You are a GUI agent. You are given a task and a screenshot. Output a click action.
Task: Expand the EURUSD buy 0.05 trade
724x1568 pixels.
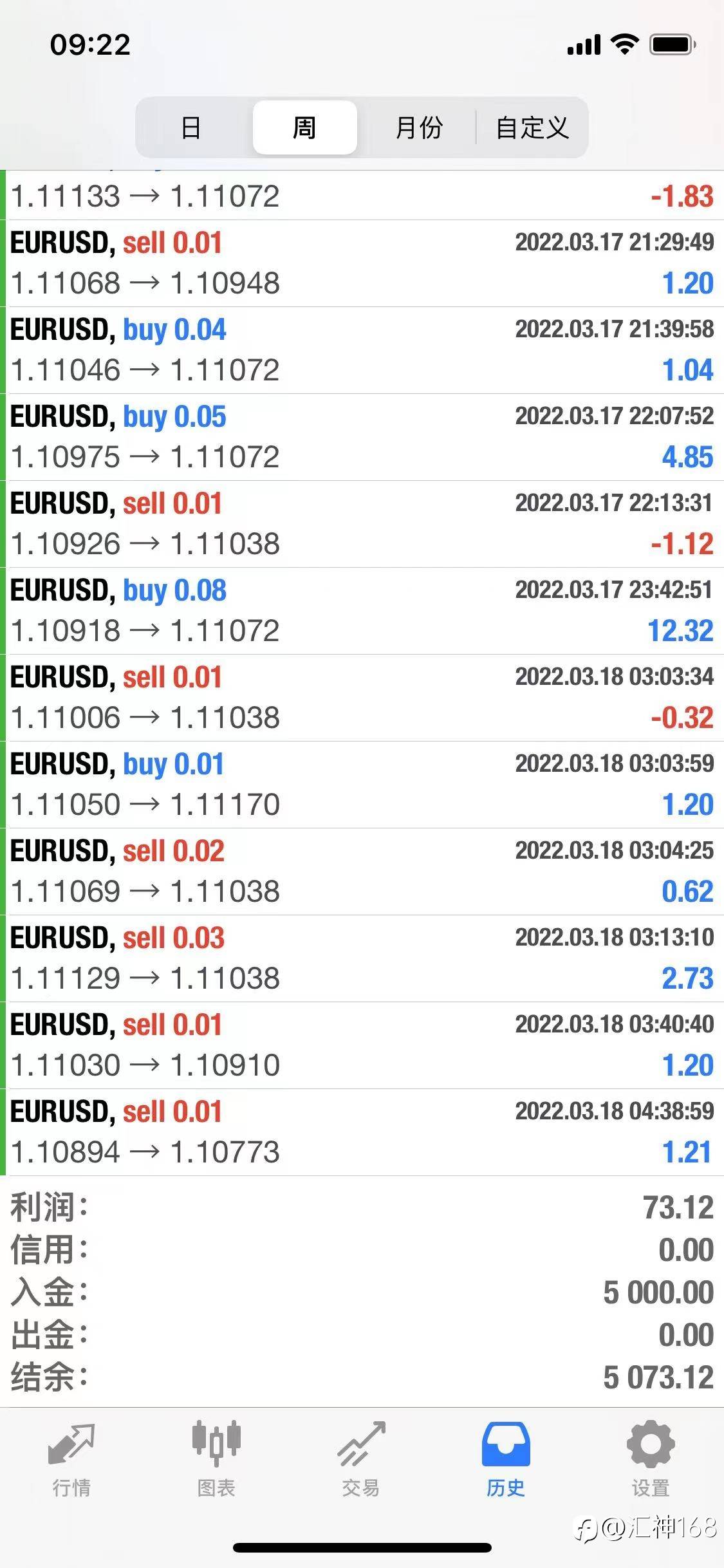click(362, 437)
